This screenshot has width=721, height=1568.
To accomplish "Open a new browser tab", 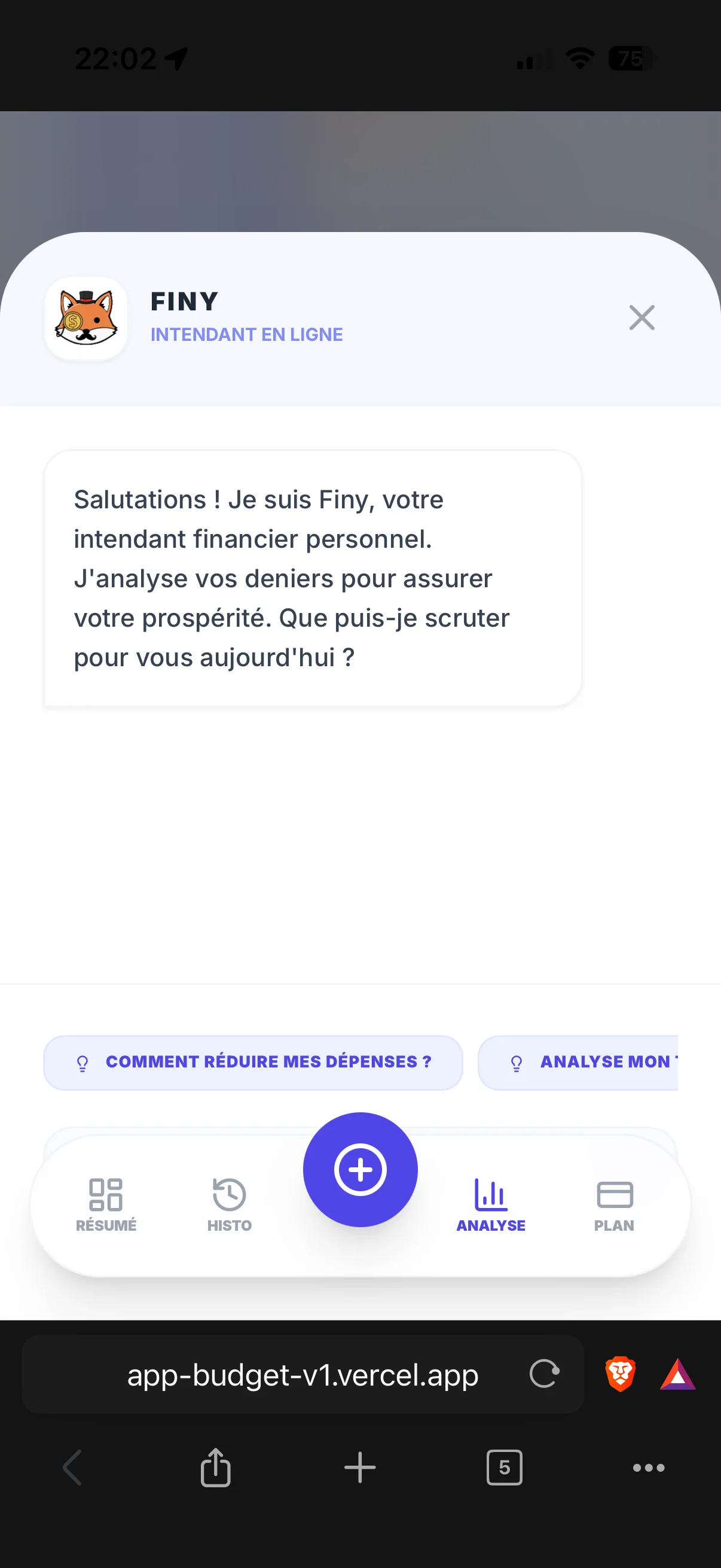I will [x=360, y=1468].
